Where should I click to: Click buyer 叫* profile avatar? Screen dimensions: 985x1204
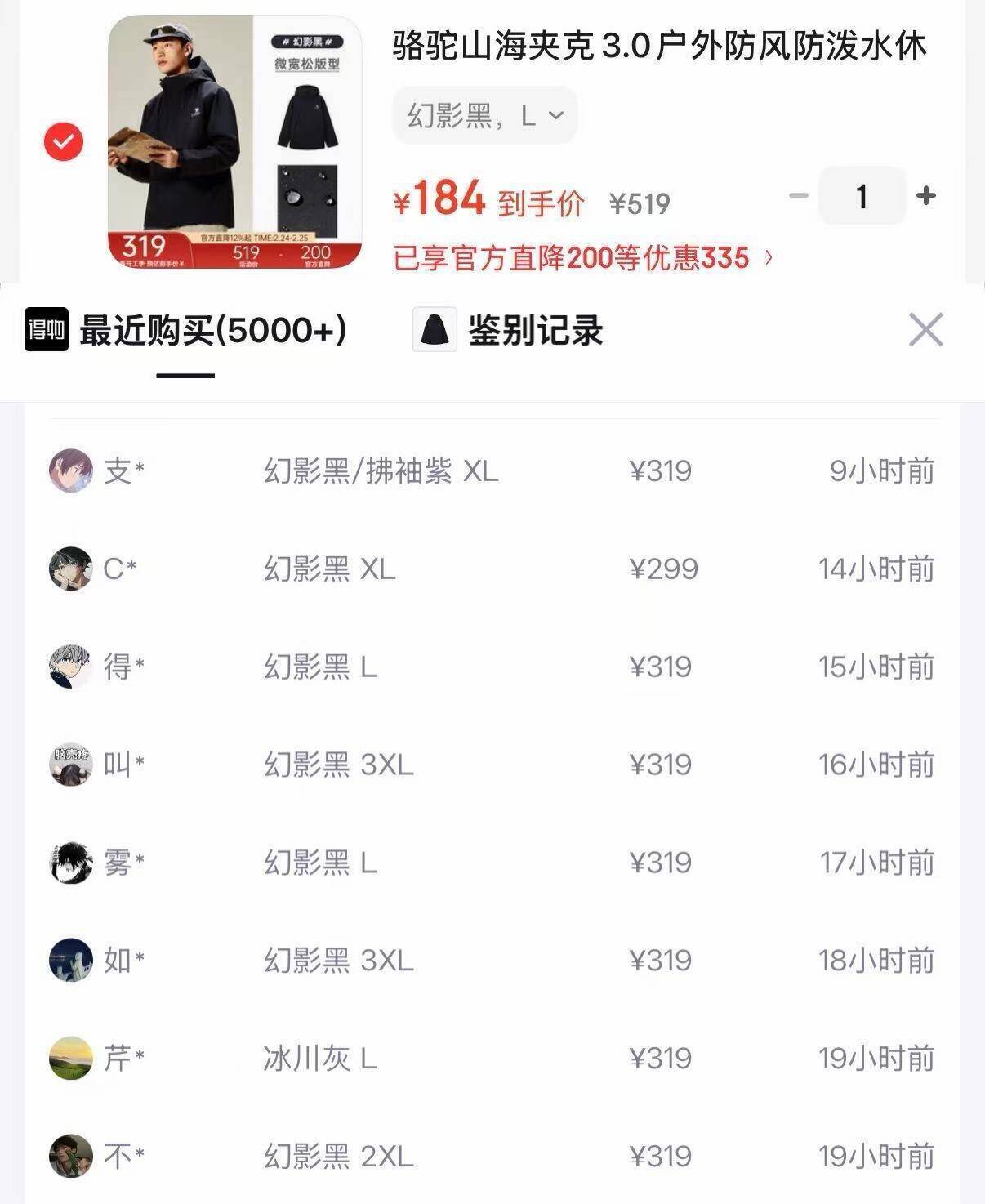tap(71, 764)
